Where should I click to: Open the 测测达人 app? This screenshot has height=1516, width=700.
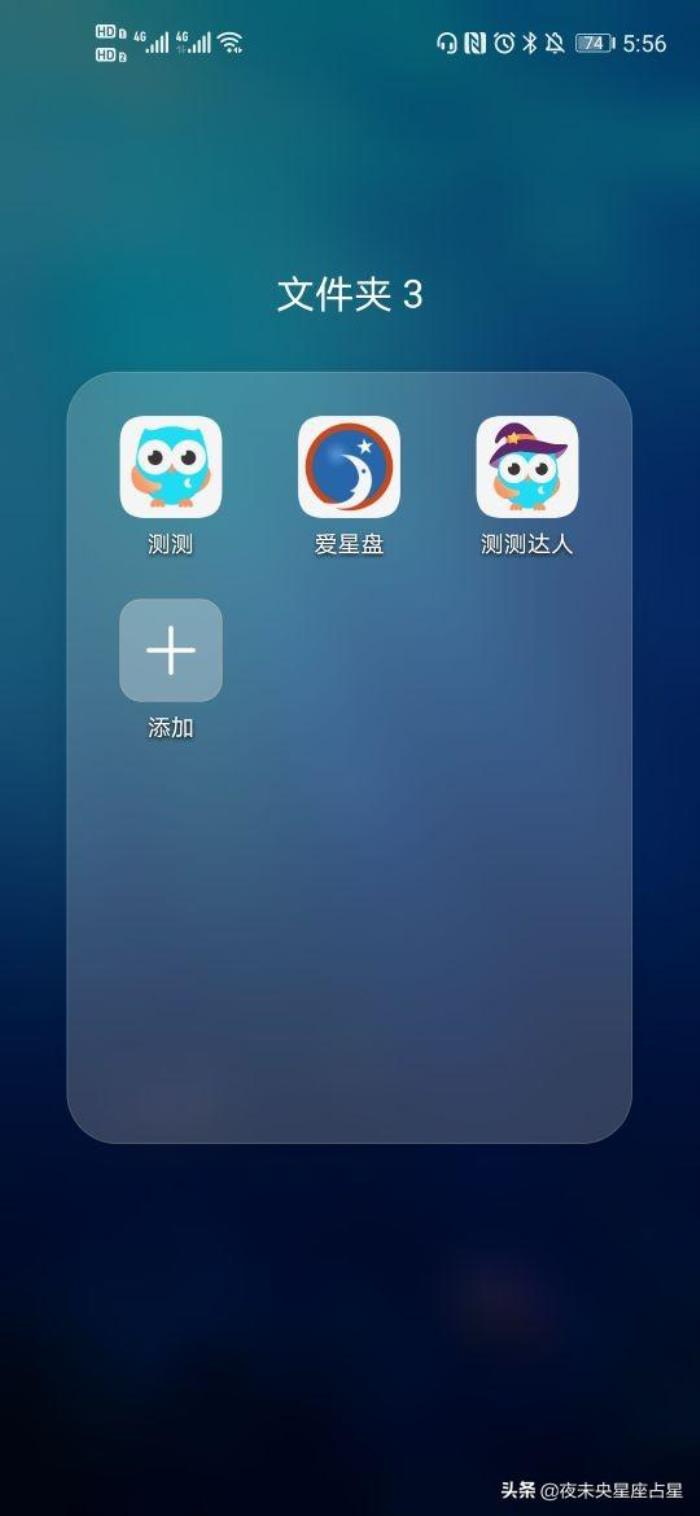click(527, 467)
